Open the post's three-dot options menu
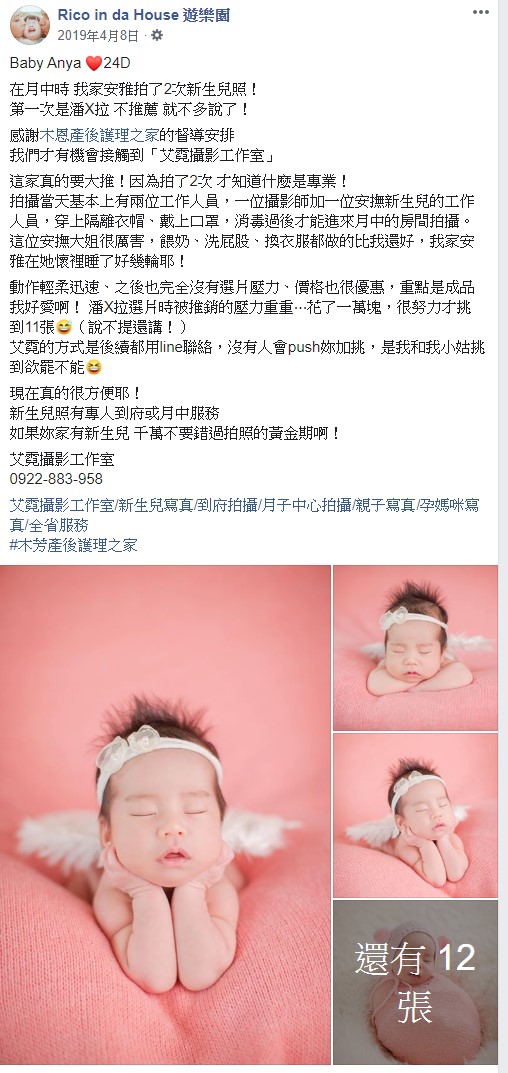508x1073 pixels. pyautogui.click(x=481, y=12)
